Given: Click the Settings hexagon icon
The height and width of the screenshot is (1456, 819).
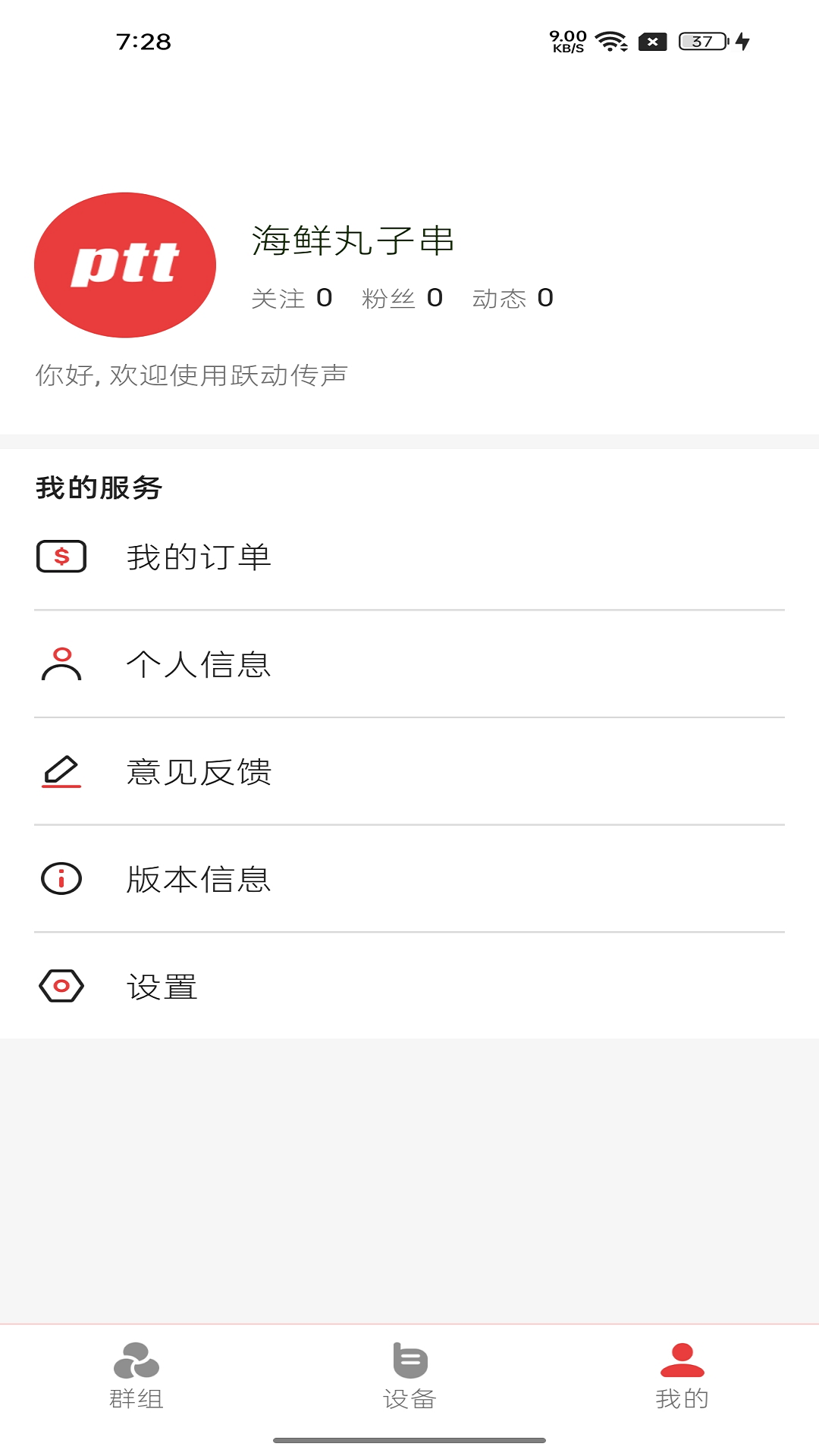Looking at the screenshot, I should tap(61, 986).
